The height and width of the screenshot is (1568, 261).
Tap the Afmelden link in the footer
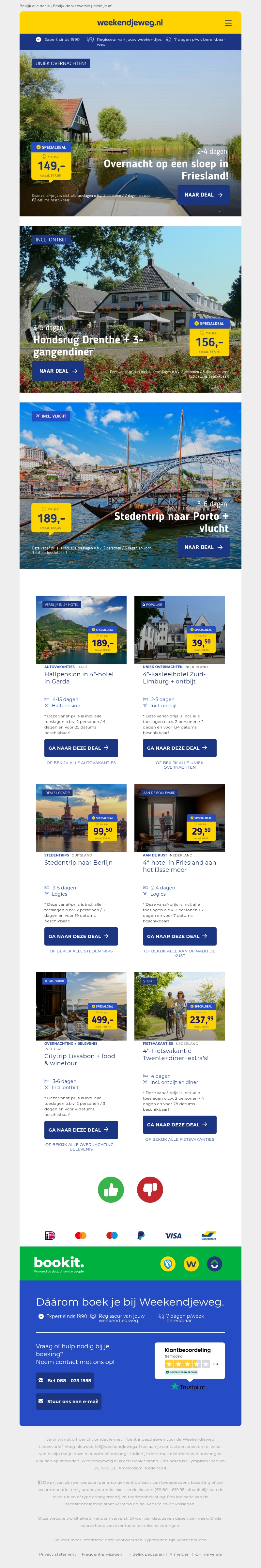click(179, 1554)
